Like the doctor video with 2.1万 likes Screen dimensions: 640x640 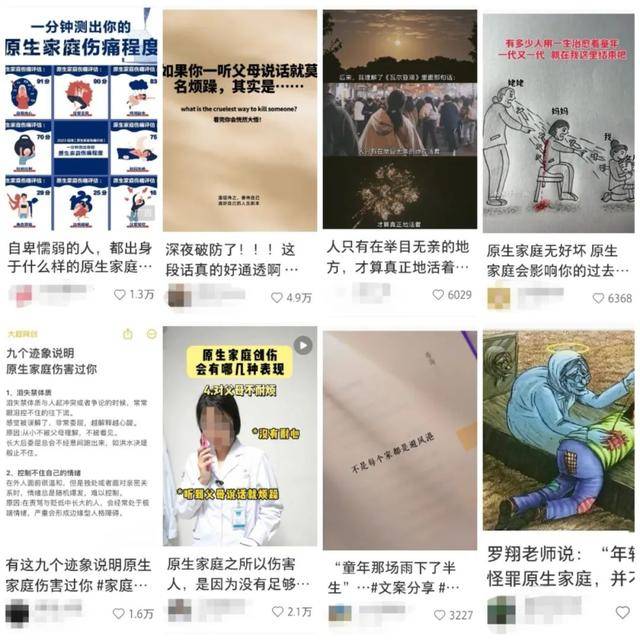[x=278, y=612]
